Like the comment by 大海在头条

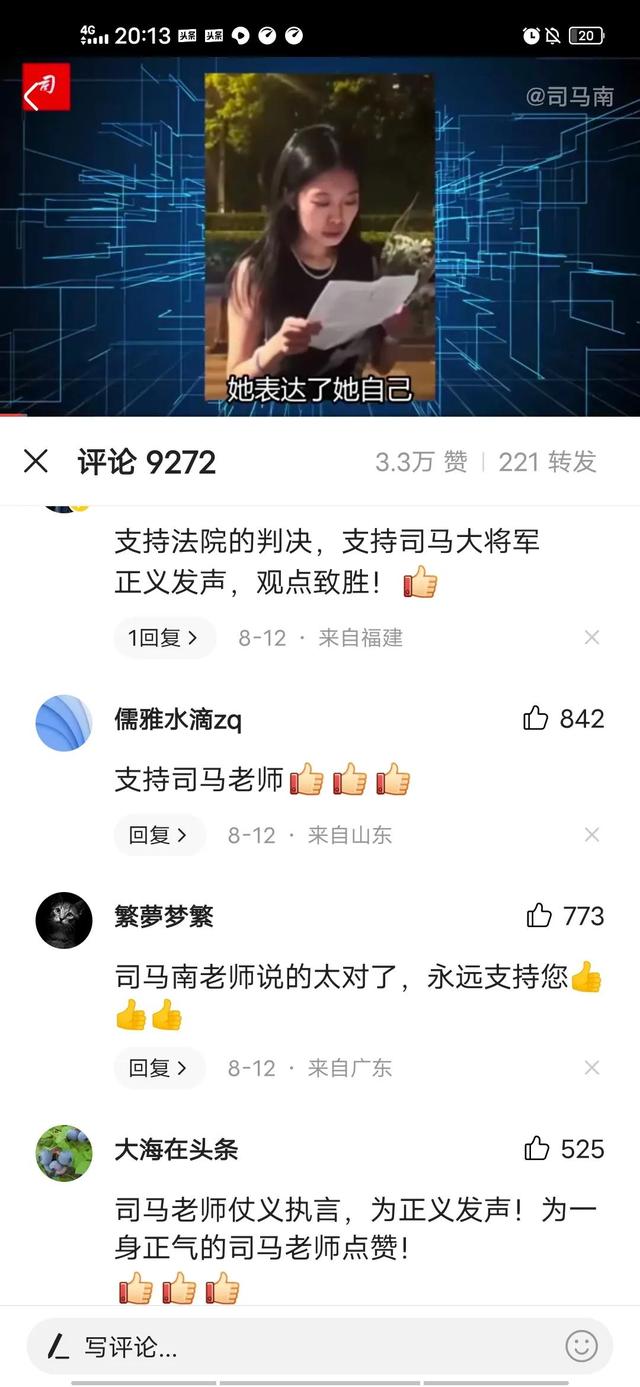[537, 1148]
